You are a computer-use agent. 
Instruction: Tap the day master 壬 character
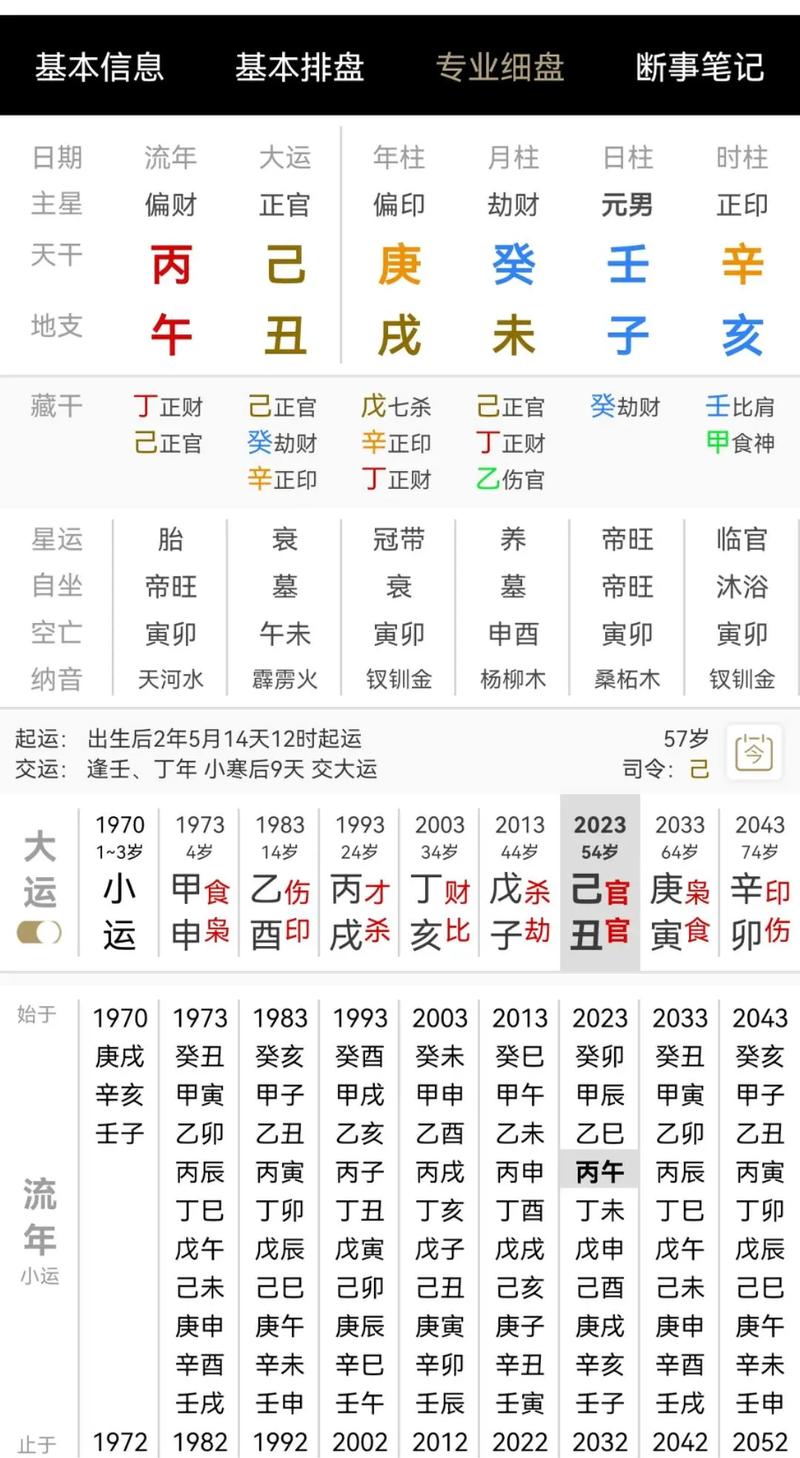(x=626, y=264)
